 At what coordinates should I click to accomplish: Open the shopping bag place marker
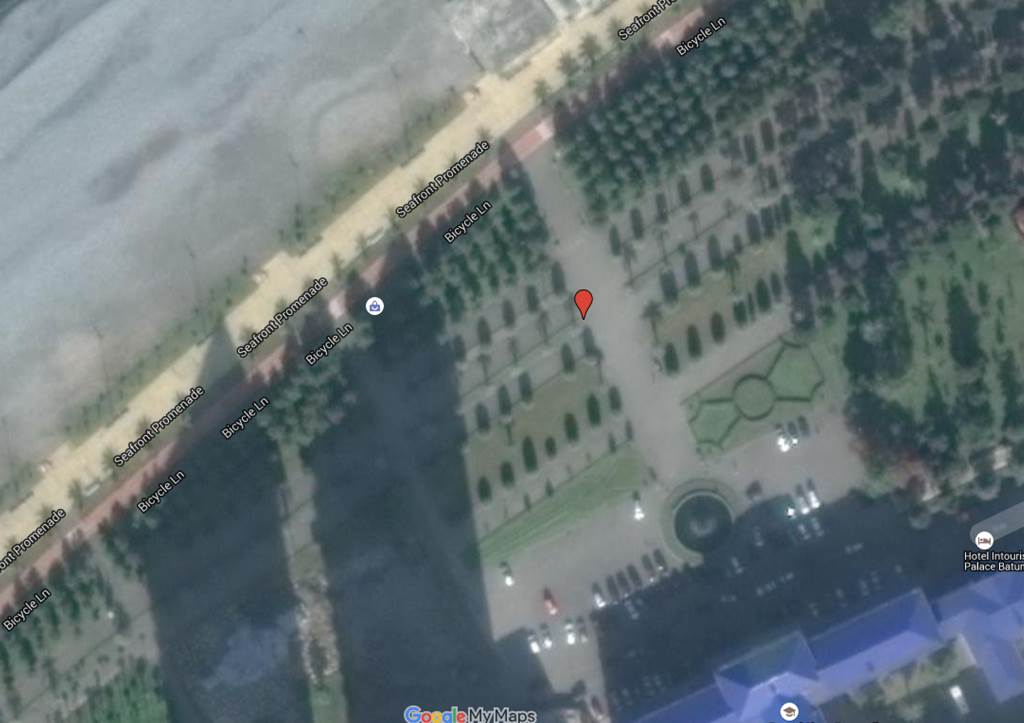pyautogui.click(x=375, y=306)
